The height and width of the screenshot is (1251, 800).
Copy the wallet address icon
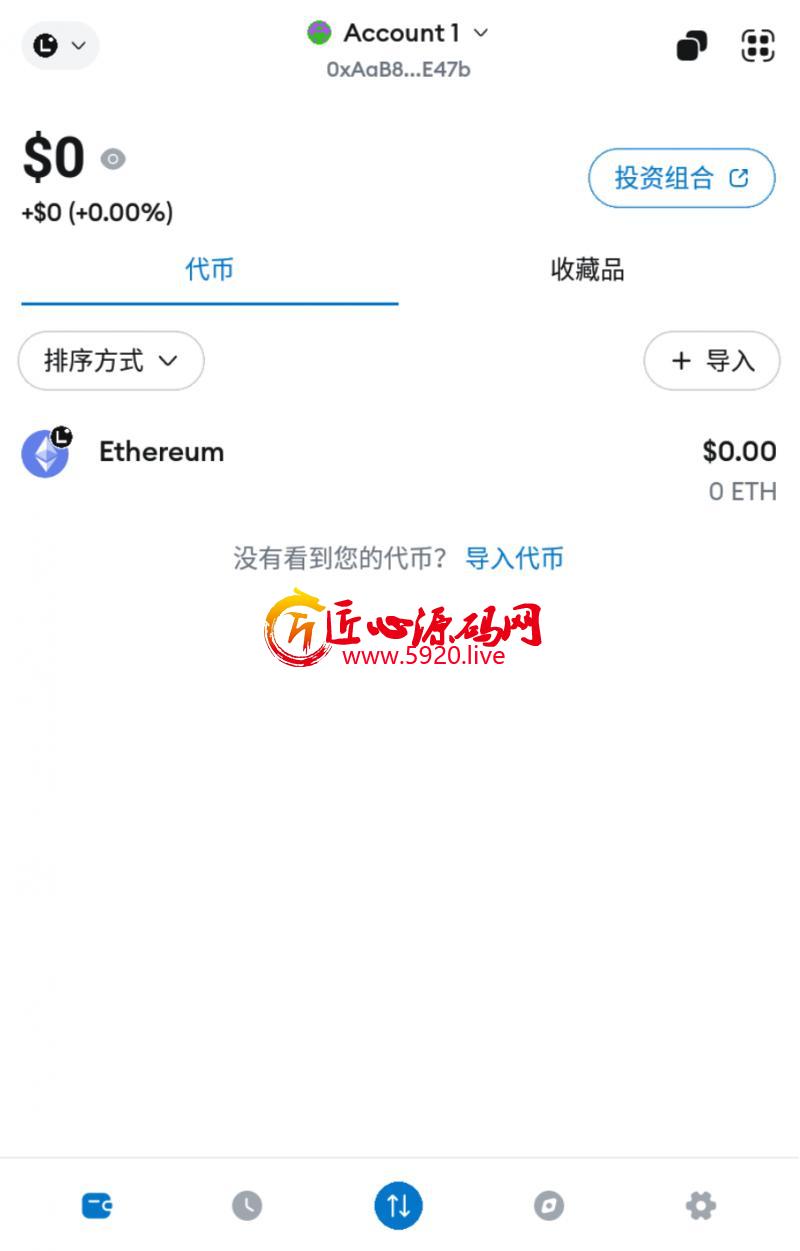click(x=691, y=46)
